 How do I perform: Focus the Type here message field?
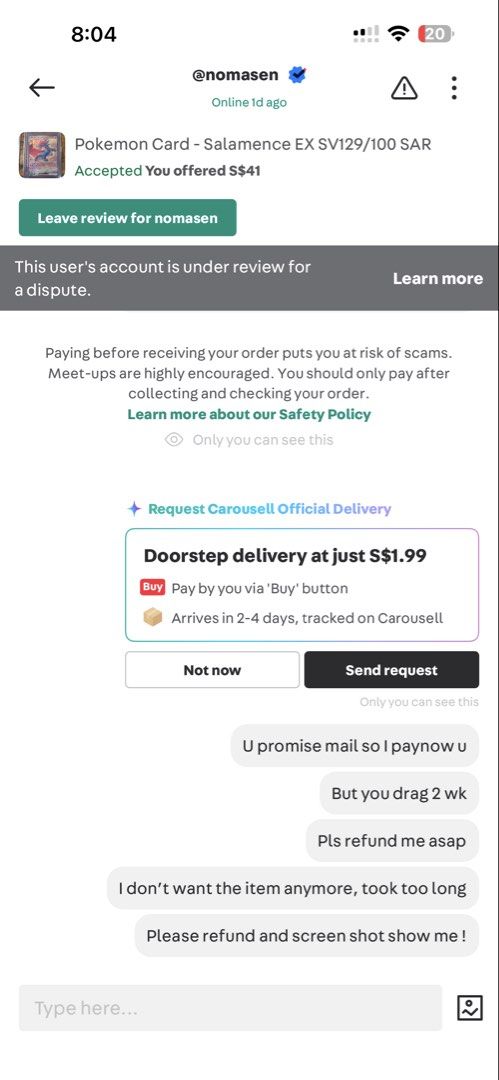(230, 1008)
